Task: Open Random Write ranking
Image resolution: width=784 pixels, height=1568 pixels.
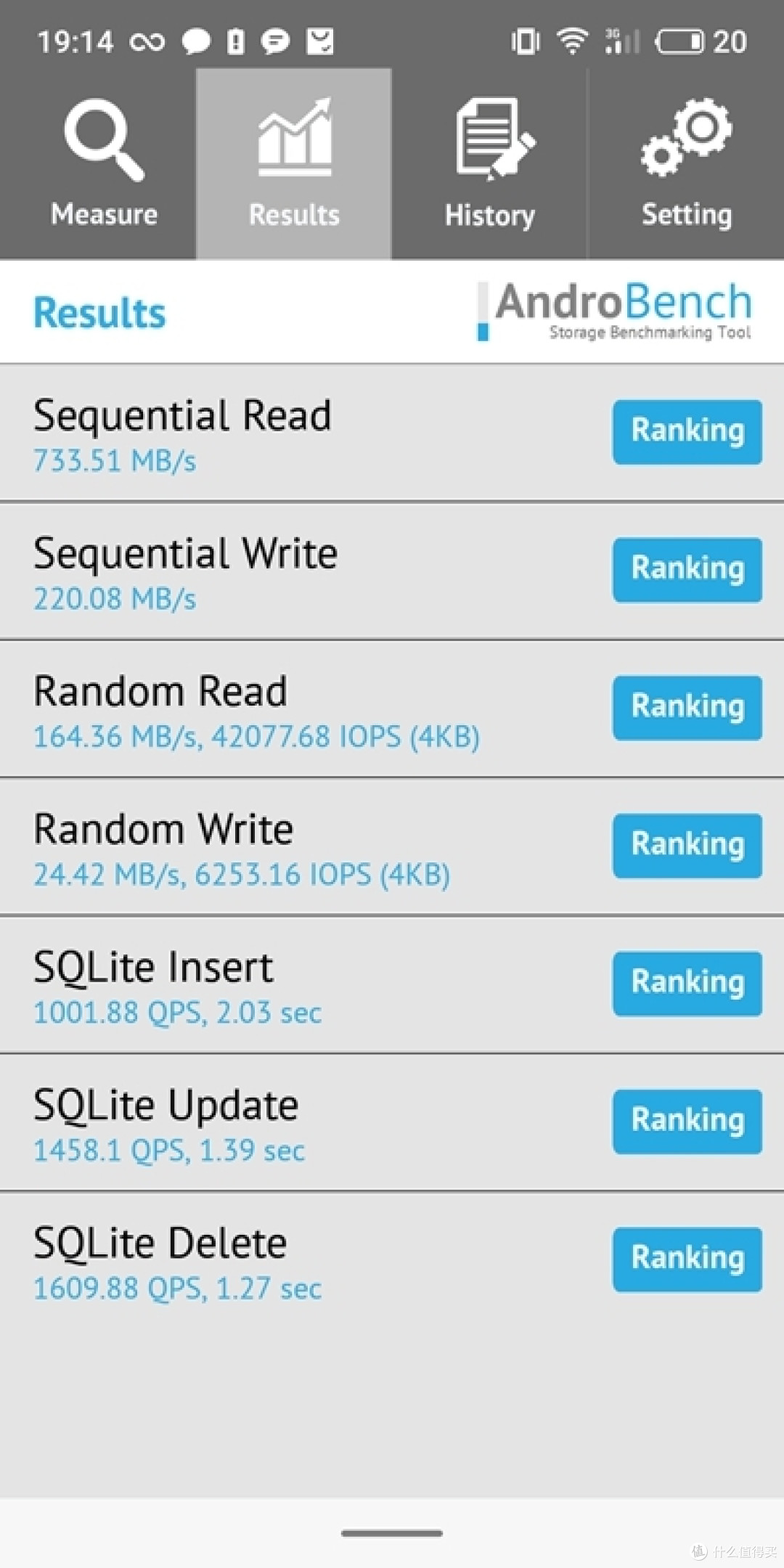Action: [687, 846]
